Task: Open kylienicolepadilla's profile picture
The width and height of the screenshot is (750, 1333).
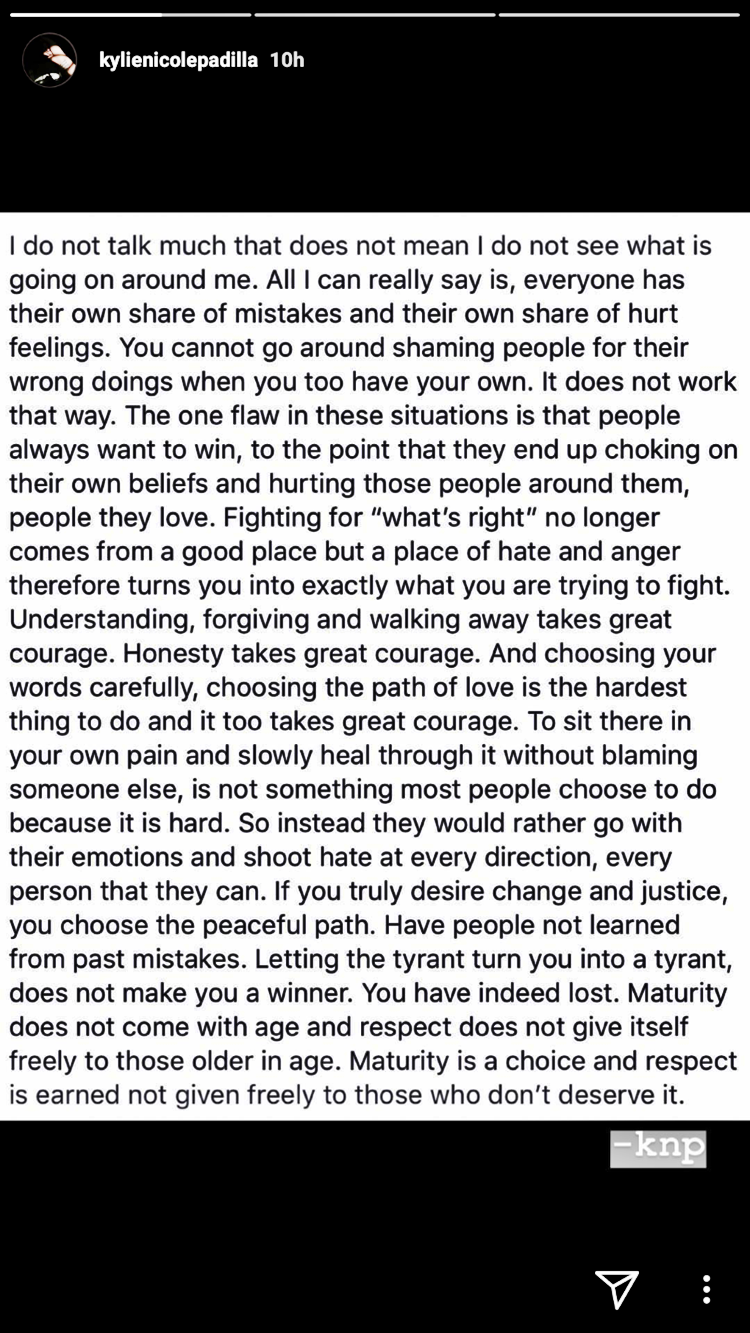Action: [50, 60]
